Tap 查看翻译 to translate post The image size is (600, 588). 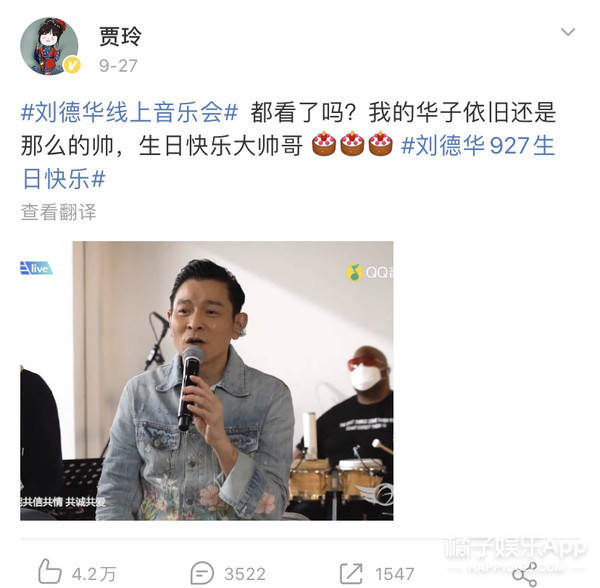58,212
